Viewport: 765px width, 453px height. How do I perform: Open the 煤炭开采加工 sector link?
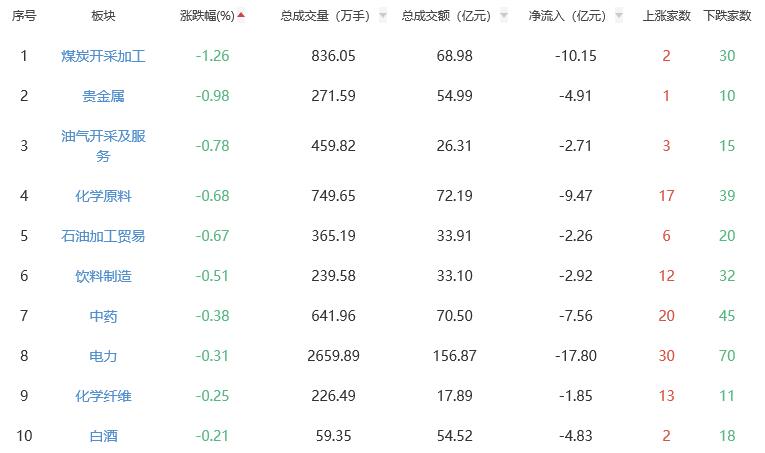[103, 56]
